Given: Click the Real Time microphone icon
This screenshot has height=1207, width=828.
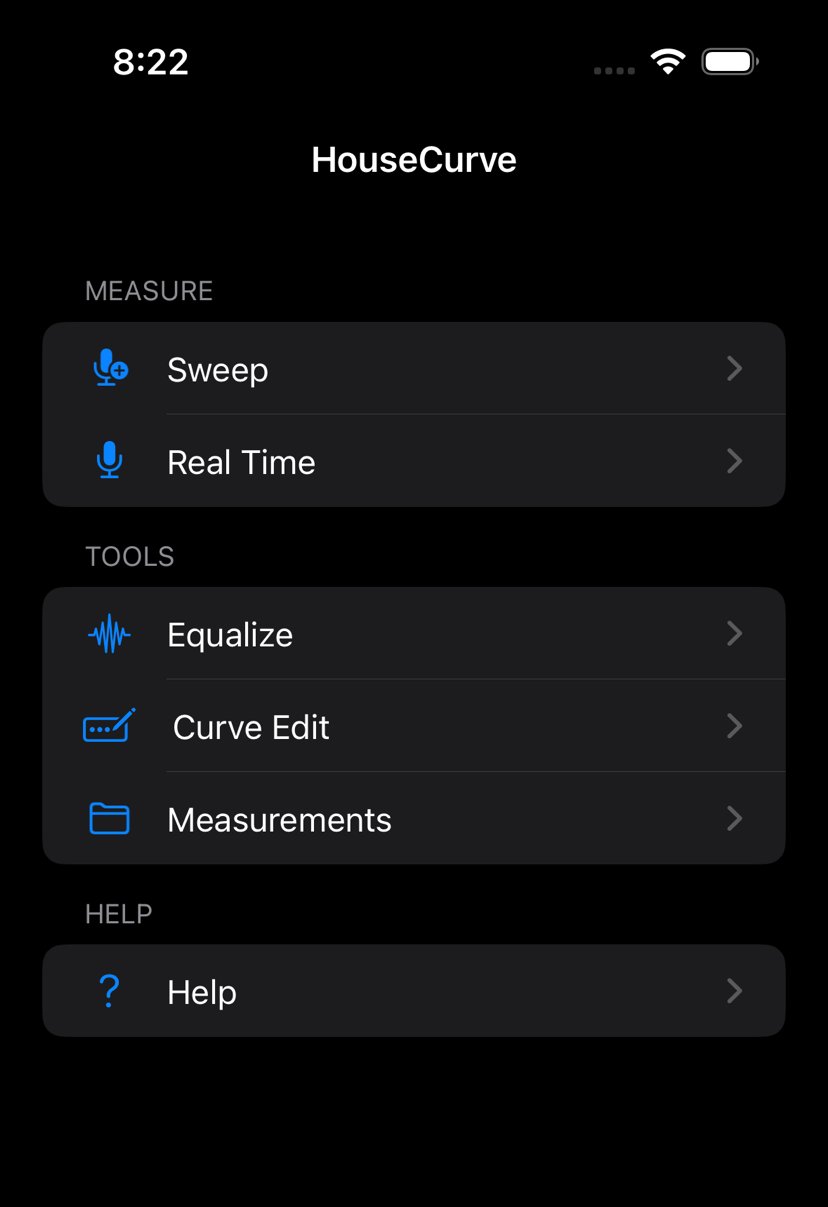Looking at the screenshot, I should [109, 461].
